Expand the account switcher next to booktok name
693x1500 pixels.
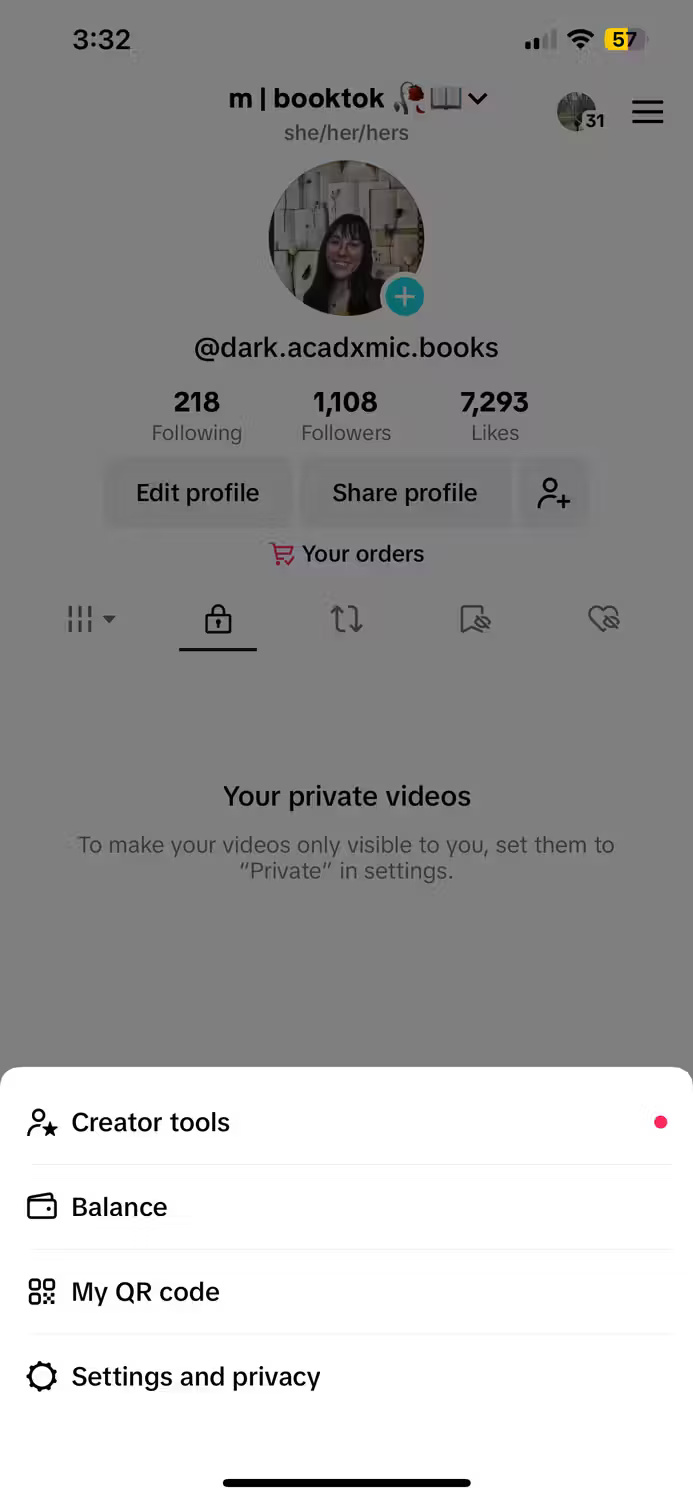pos(477,98)
